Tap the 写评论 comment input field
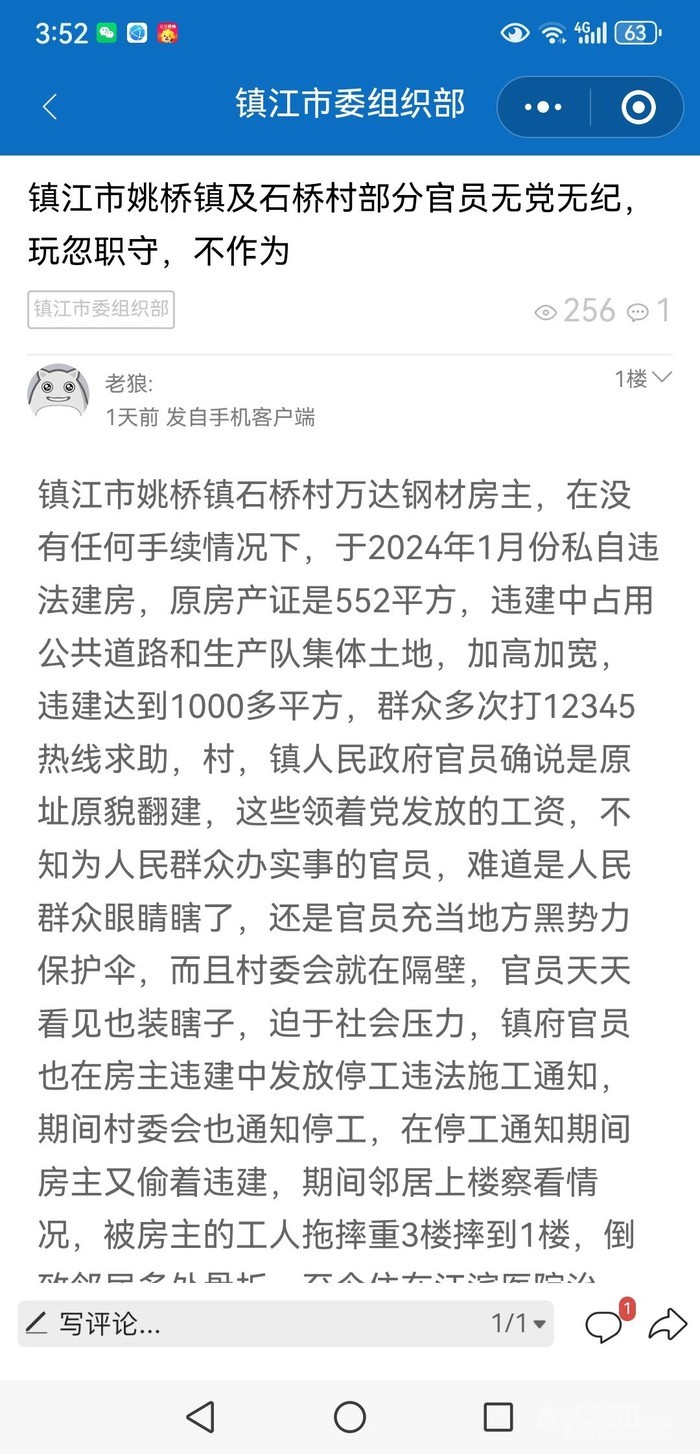 tap(285, 1324)
